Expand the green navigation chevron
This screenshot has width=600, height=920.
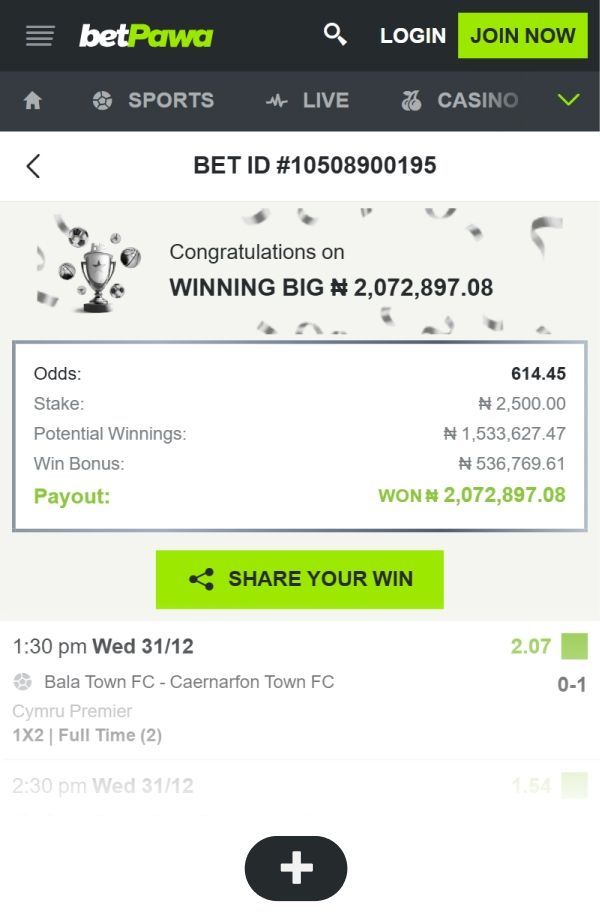[x=568, y=100]
